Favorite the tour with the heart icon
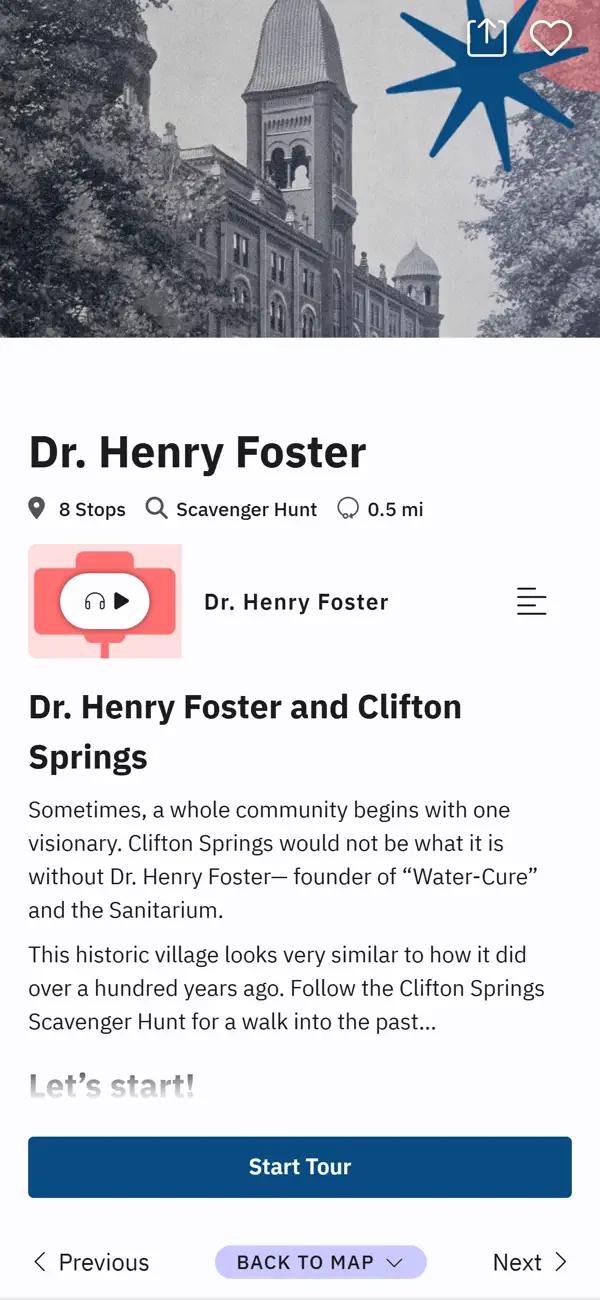 click(x=550, y=38)
